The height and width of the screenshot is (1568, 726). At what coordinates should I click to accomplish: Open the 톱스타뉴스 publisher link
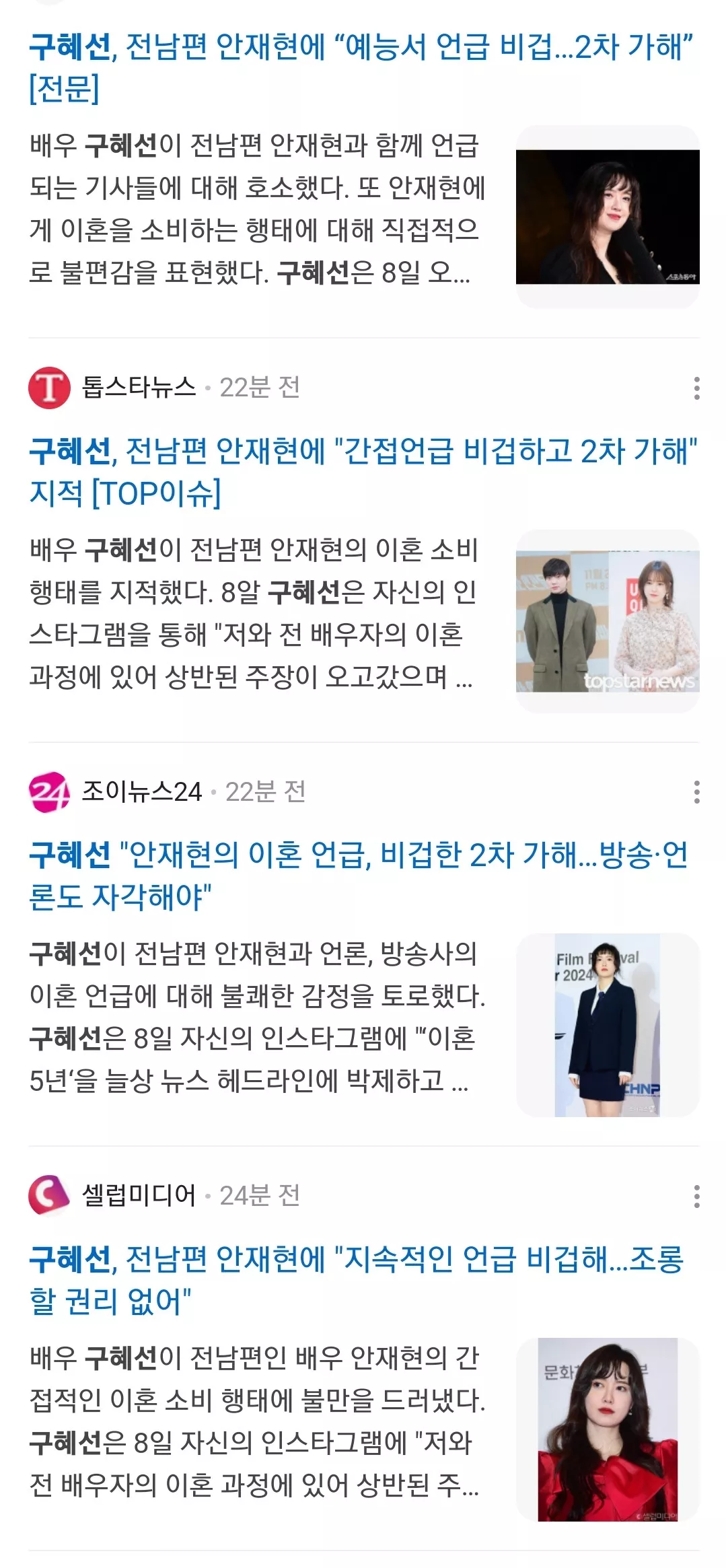point(138,388)
